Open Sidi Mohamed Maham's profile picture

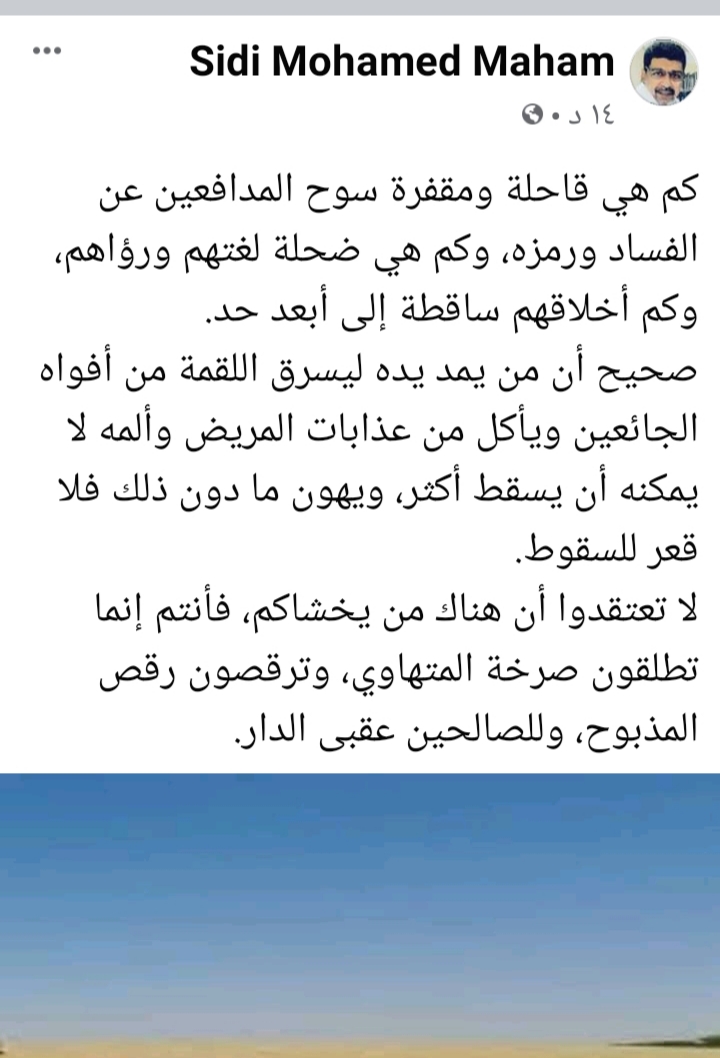tap(663, 72)
